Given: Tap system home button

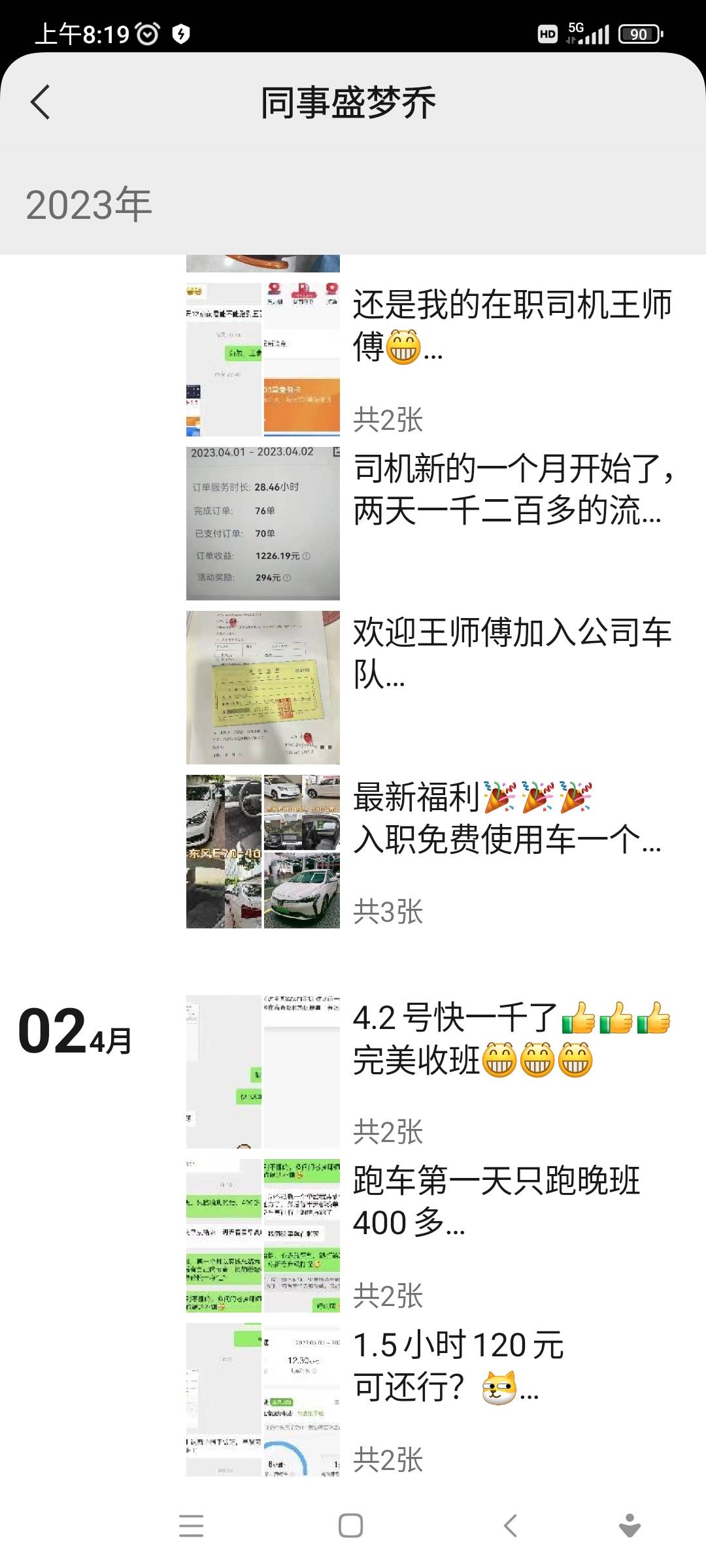Looking at the screenshot, I should point(351,1526).
